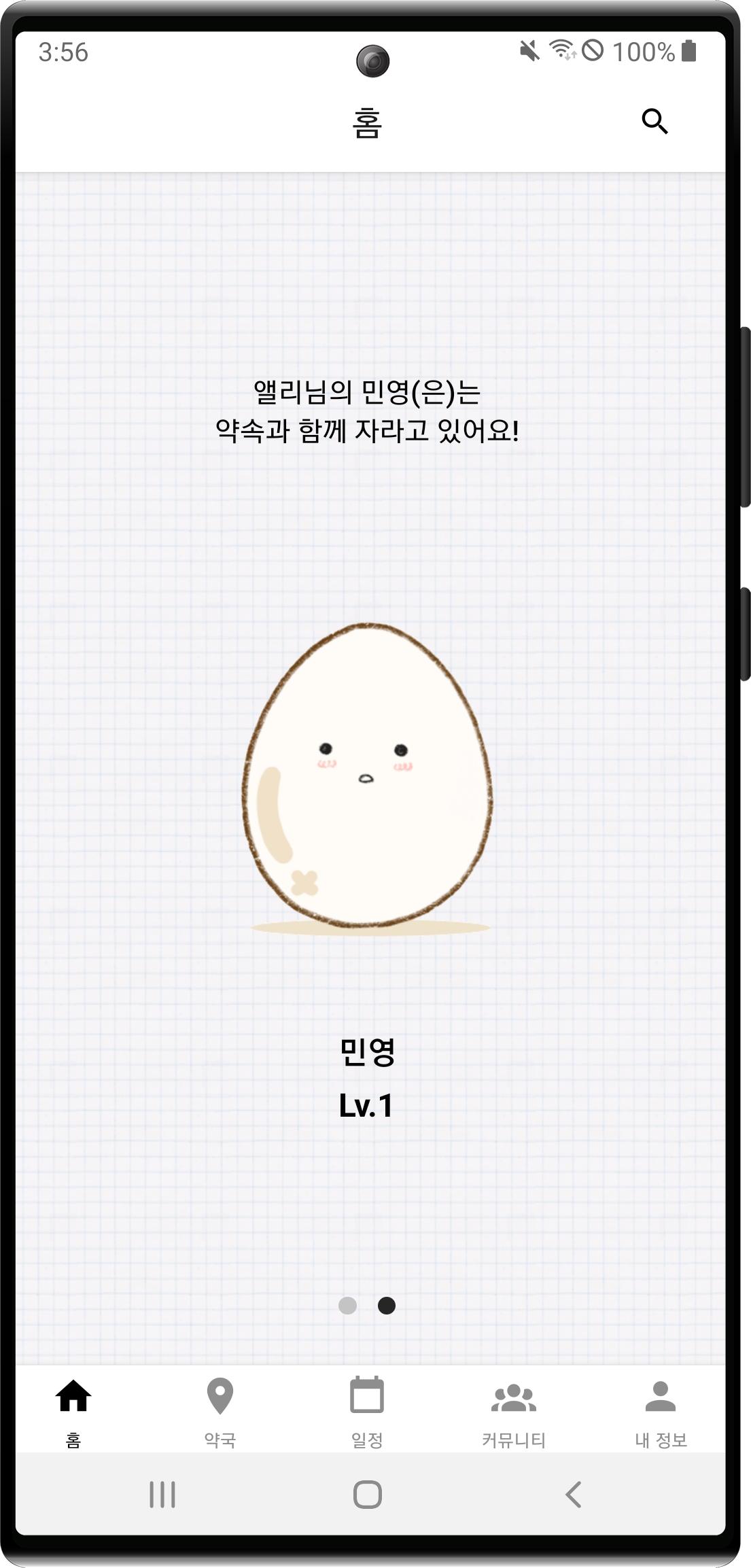
Task: Open the 일정 tab
Action: pyautogui.click(x=367, y=1410)
